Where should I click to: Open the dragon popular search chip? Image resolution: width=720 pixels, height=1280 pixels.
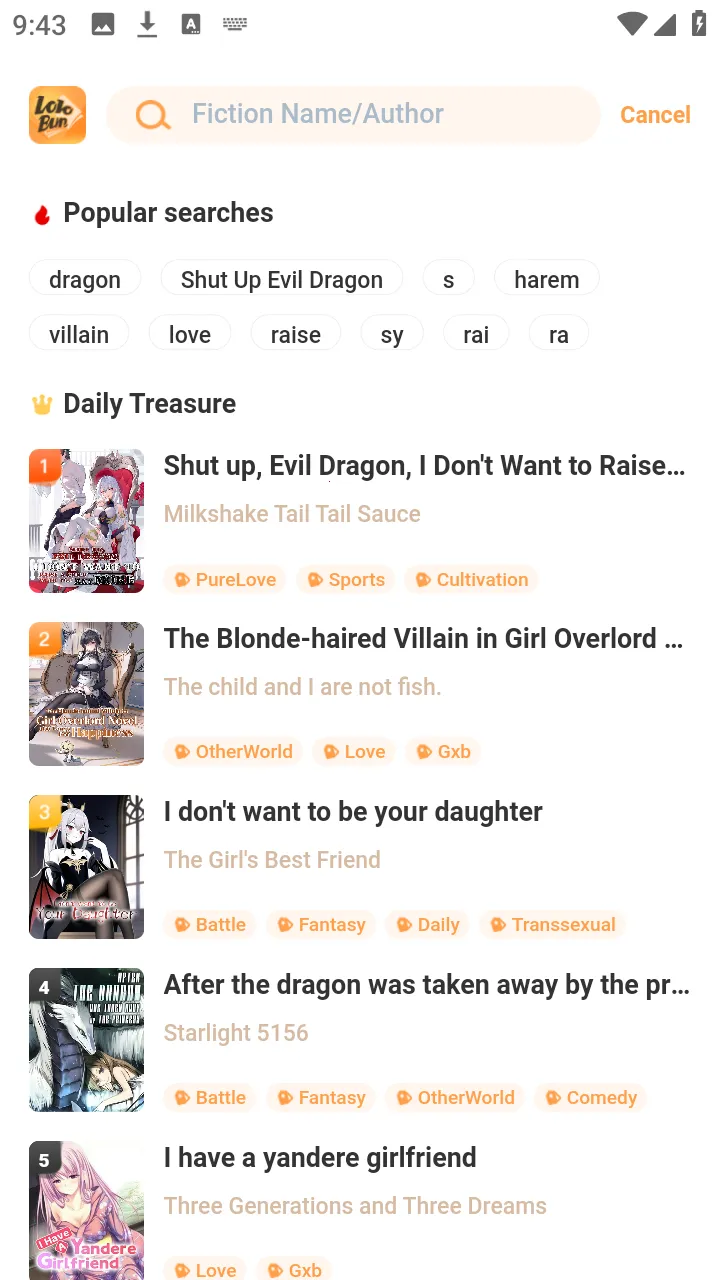click(85, 279)
